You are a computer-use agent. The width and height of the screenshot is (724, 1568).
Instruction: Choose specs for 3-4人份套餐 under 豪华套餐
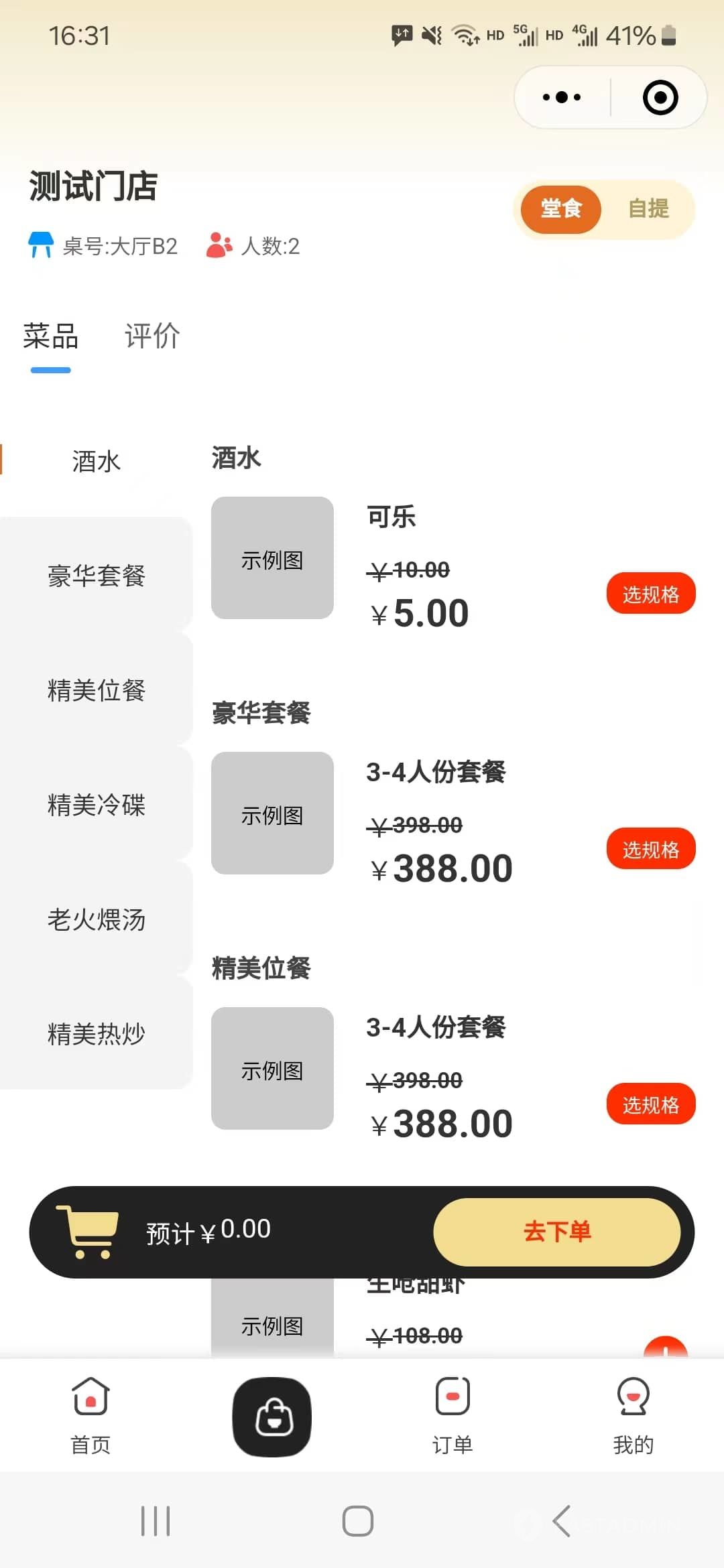(x=651, y=848)
